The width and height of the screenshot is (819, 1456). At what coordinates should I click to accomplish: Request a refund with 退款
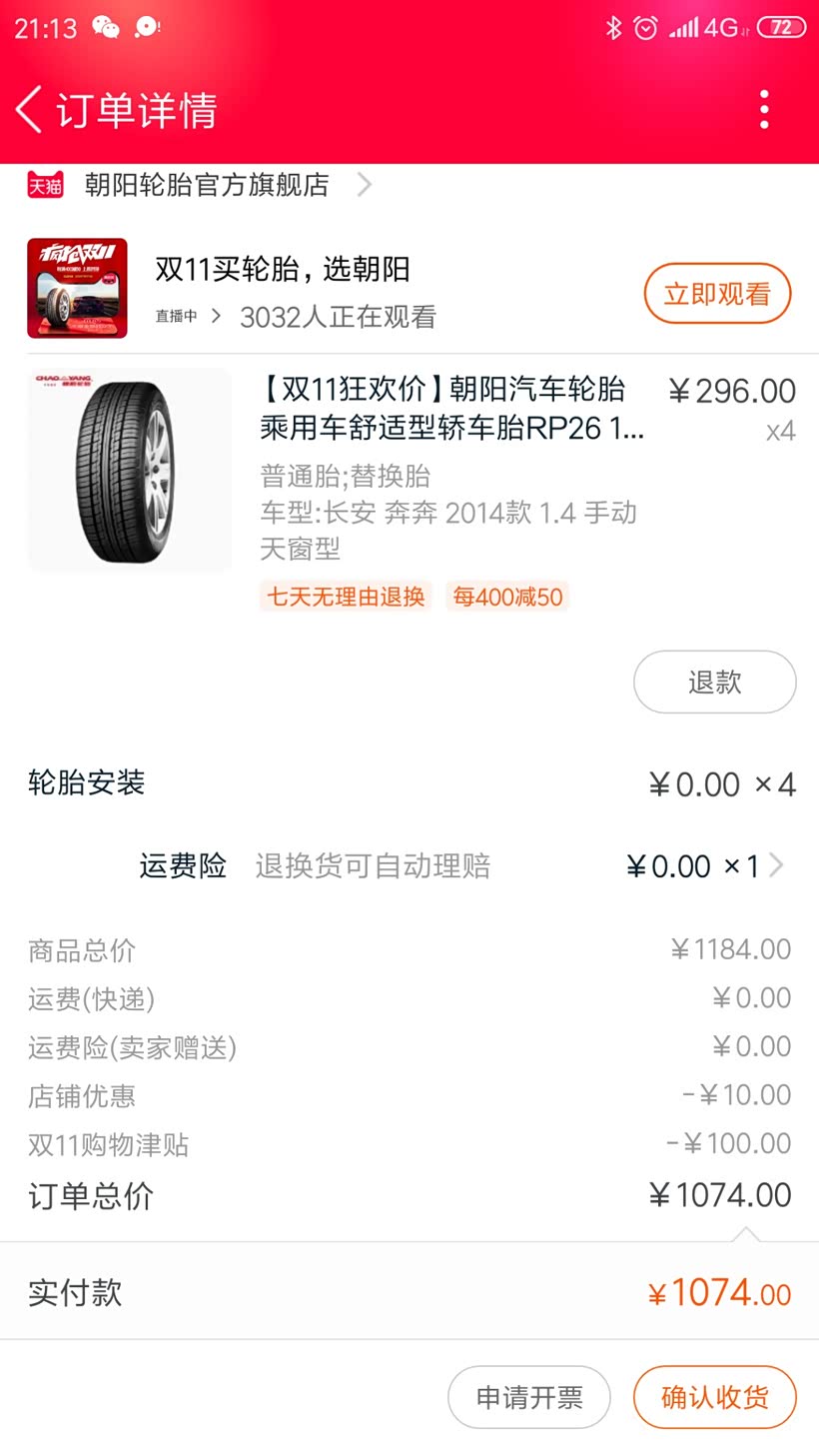tap(714, 683)
